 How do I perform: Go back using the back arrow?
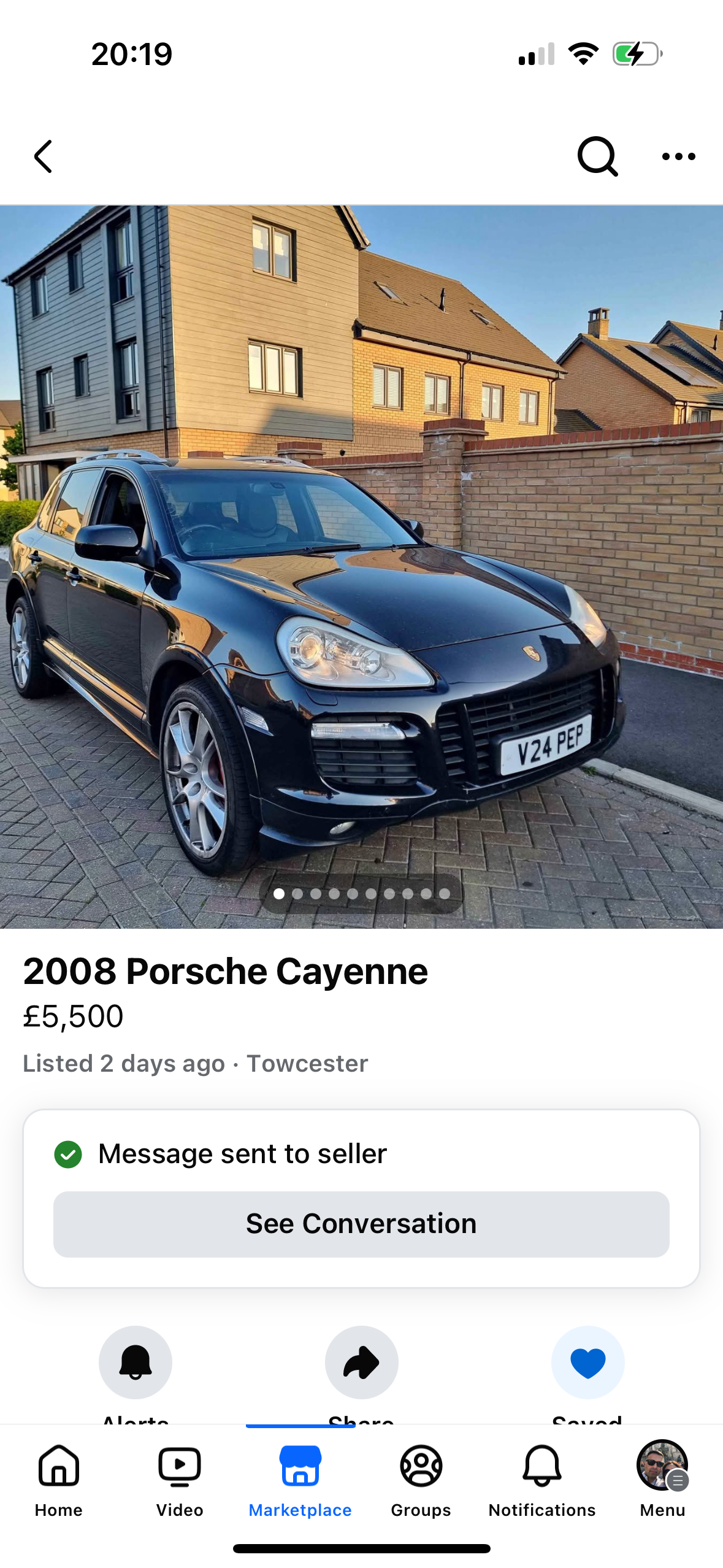coord(43,156)
